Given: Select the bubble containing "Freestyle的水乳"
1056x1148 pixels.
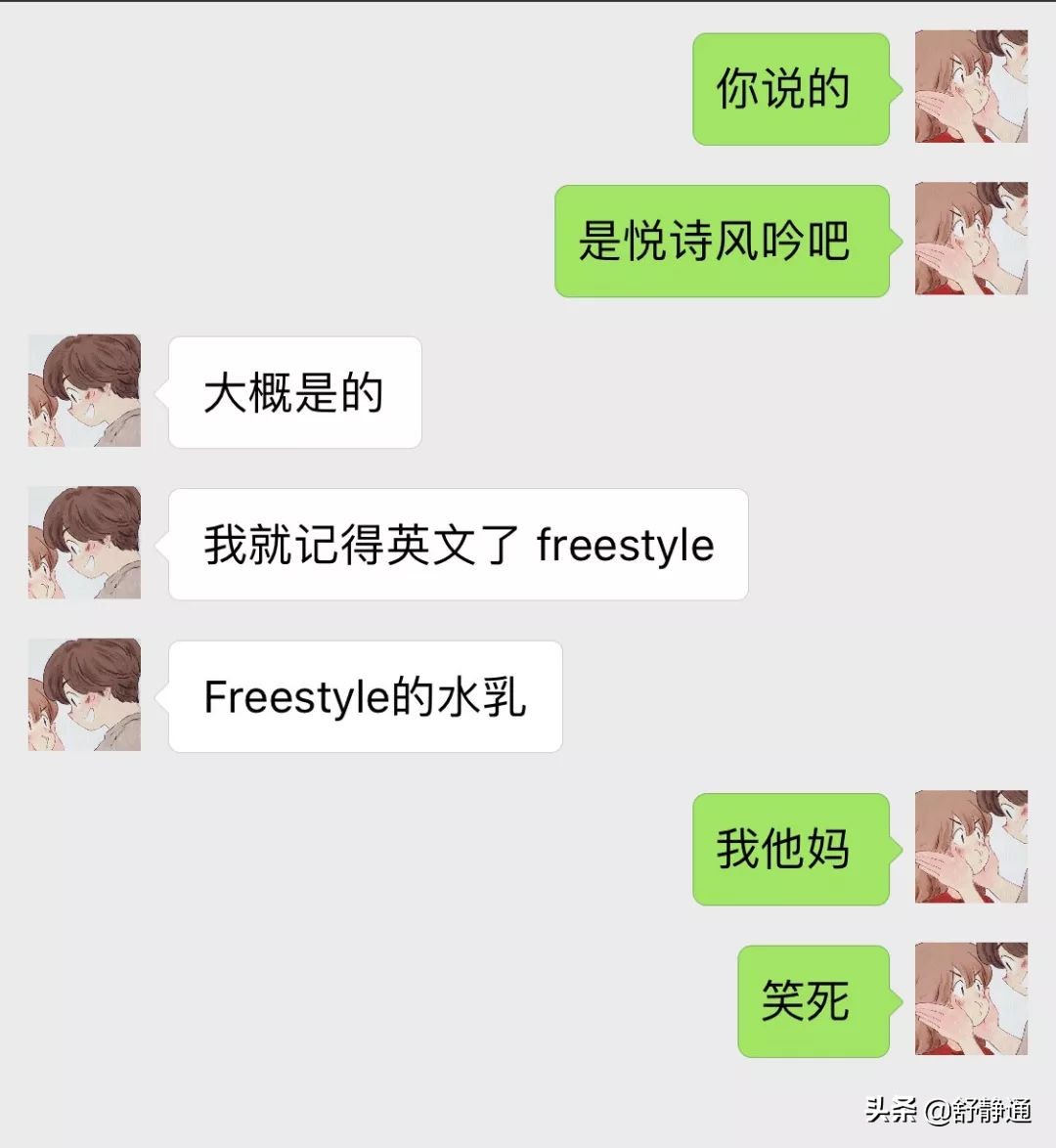Looking at the screenshot, I should click(366, 696).
